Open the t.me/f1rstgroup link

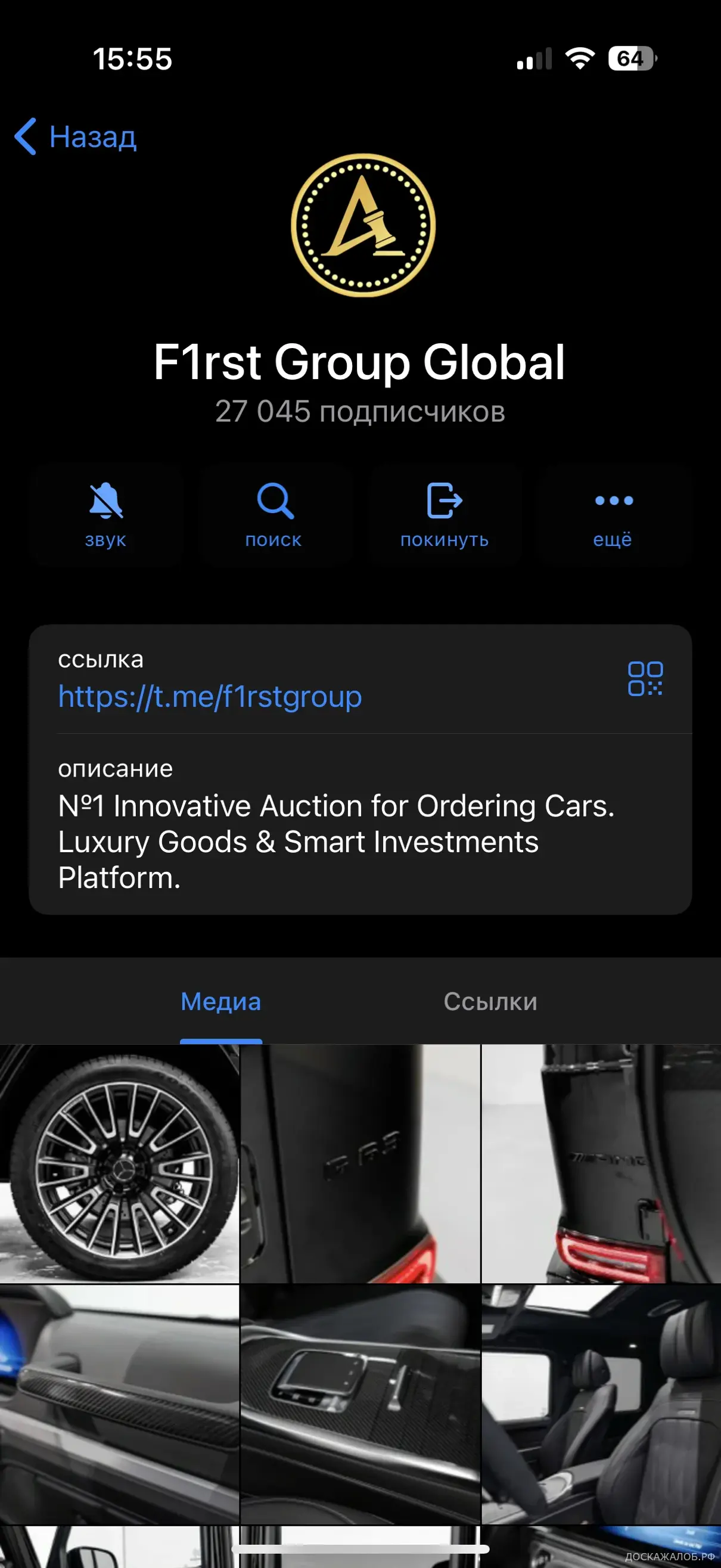210,696
